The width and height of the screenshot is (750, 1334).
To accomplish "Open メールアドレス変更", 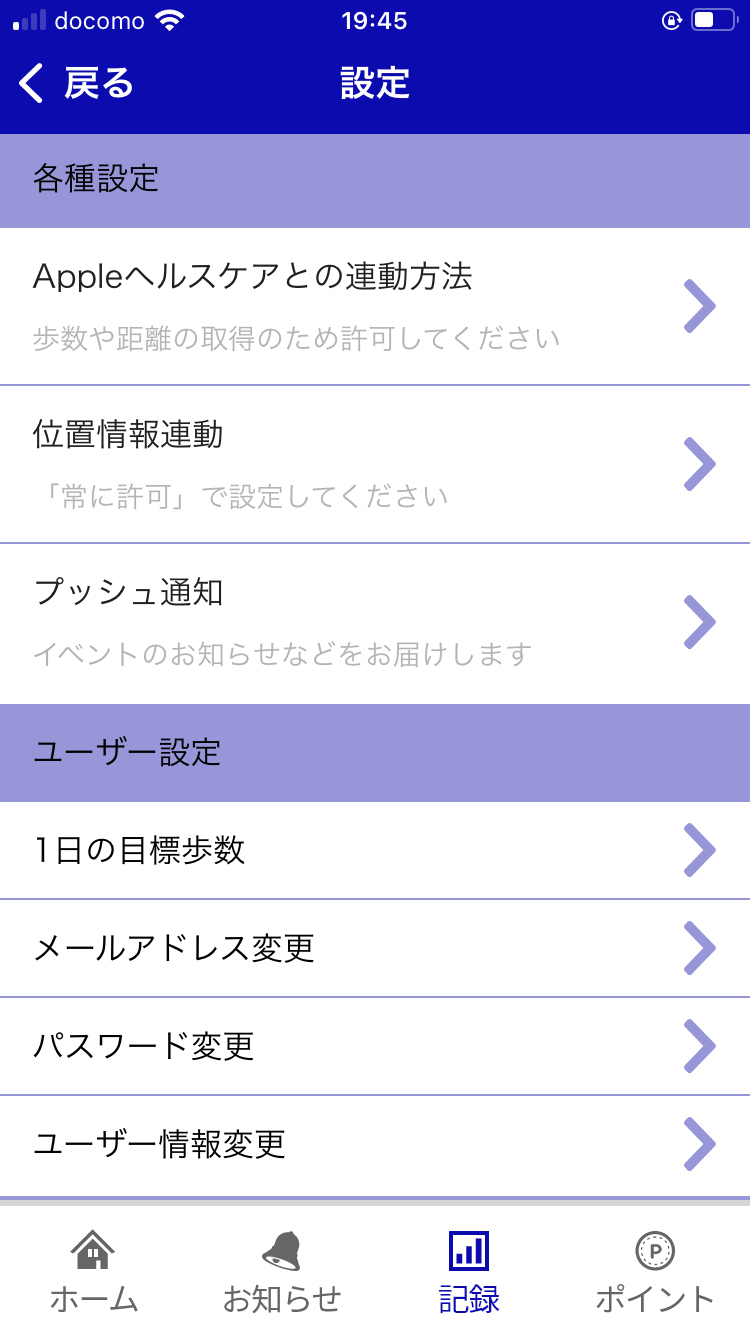I will (x=375, y=948).
